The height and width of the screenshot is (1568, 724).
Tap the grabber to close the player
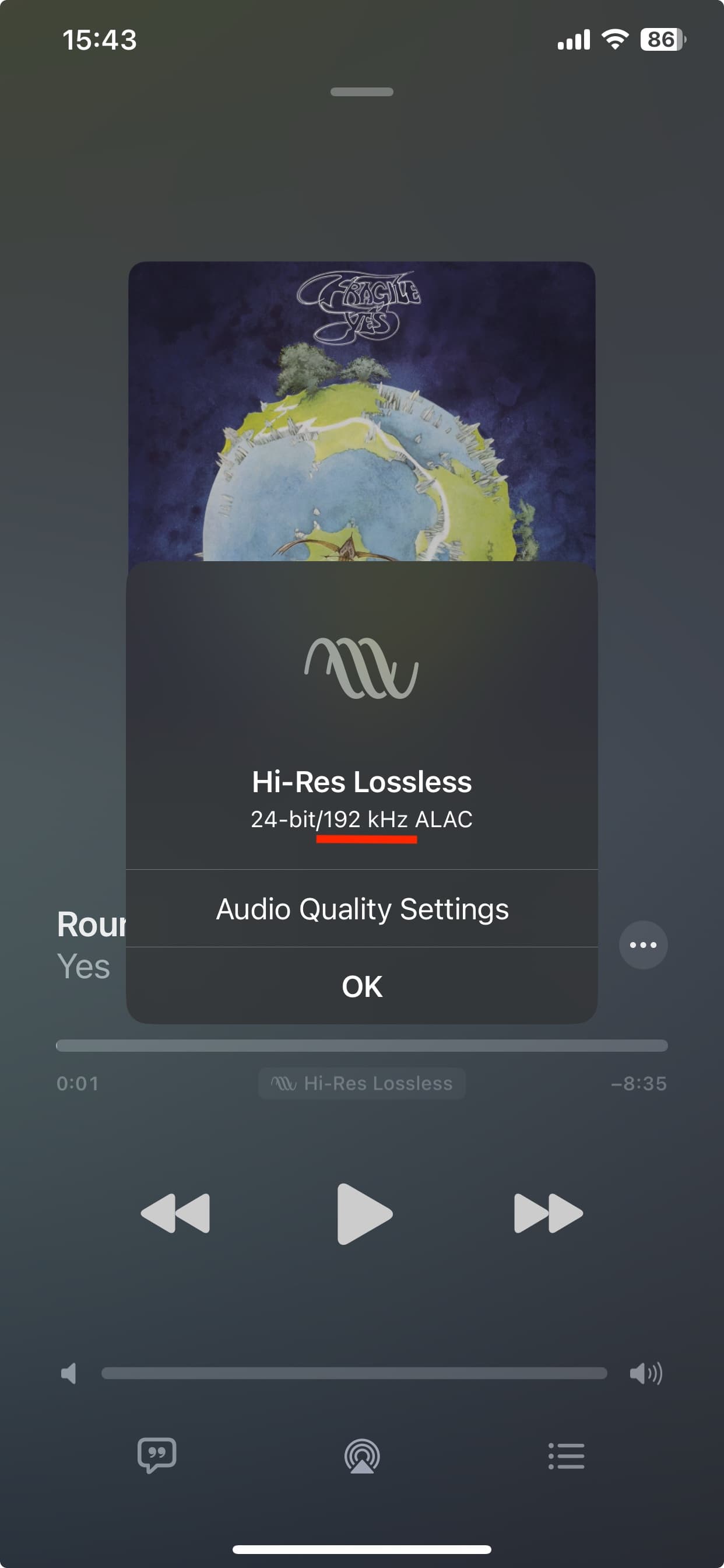(x=362, y=92)
